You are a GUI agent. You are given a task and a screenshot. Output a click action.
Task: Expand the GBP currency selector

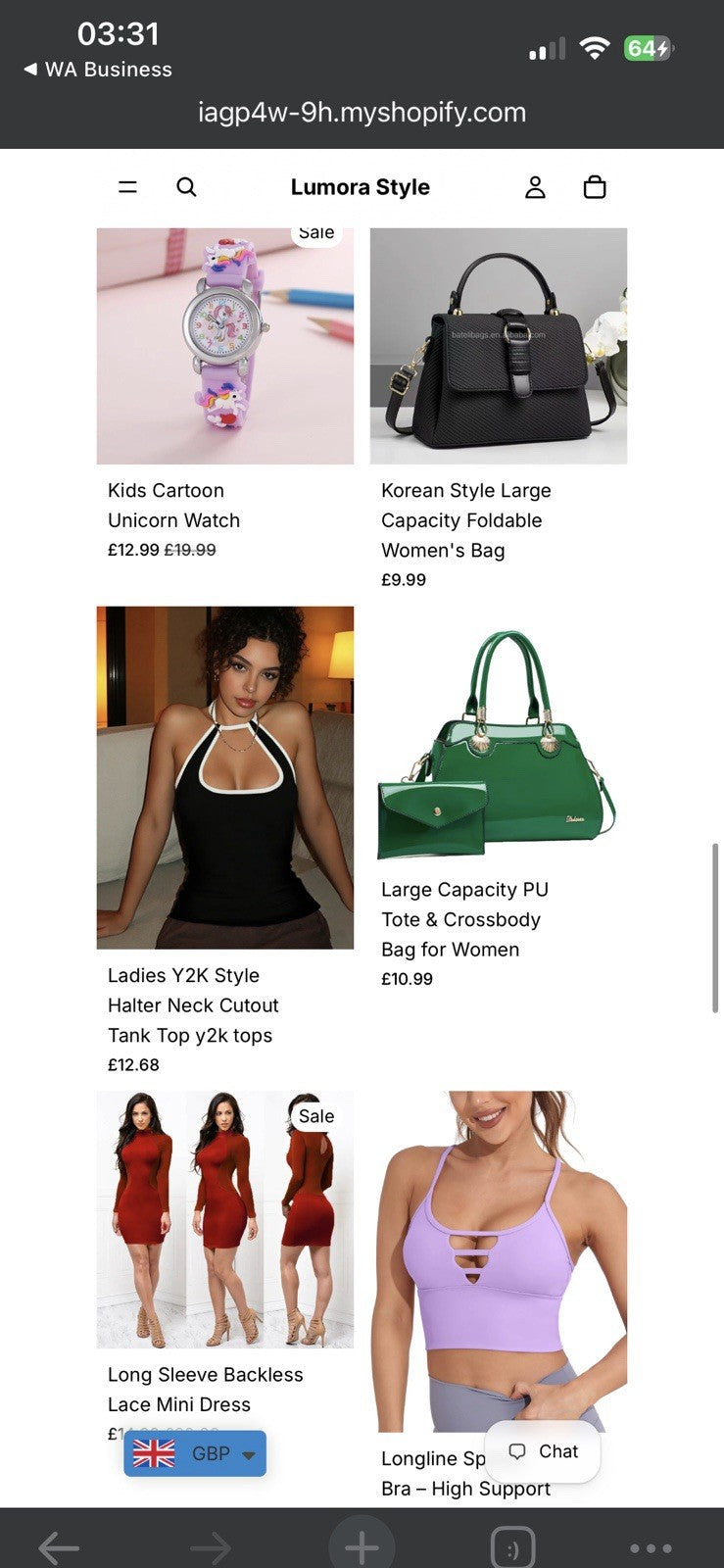195,1453
